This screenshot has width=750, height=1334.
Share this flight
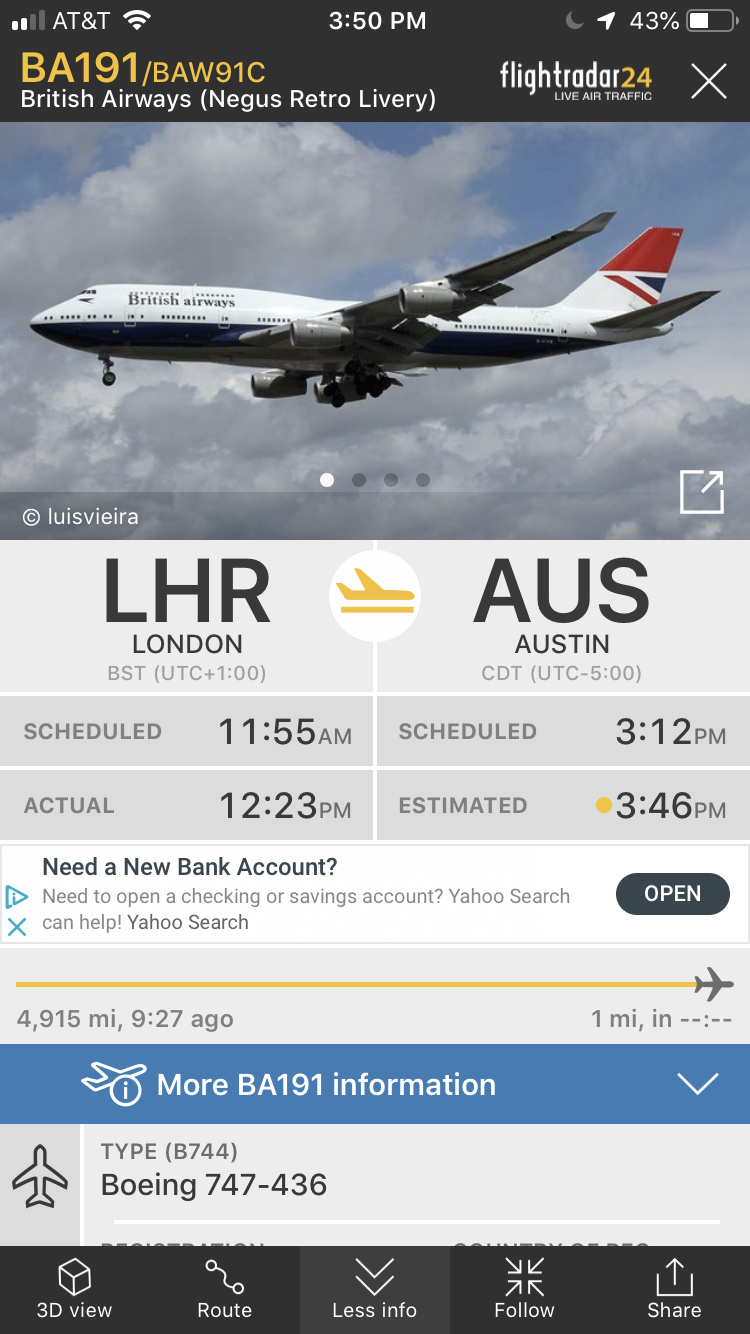point(674,1290)
